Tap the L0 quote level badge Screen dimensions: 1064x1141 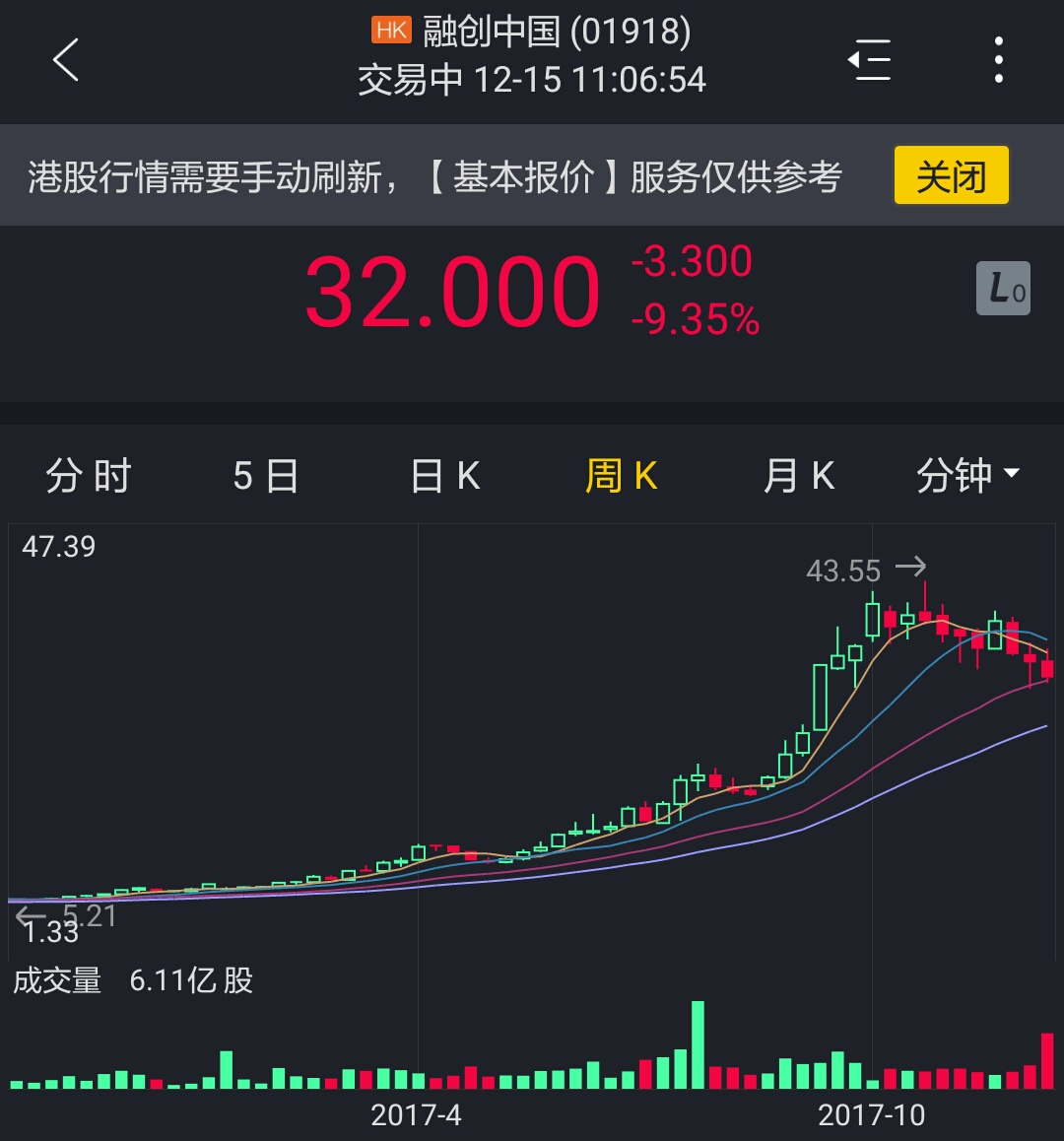(1003, 289)
